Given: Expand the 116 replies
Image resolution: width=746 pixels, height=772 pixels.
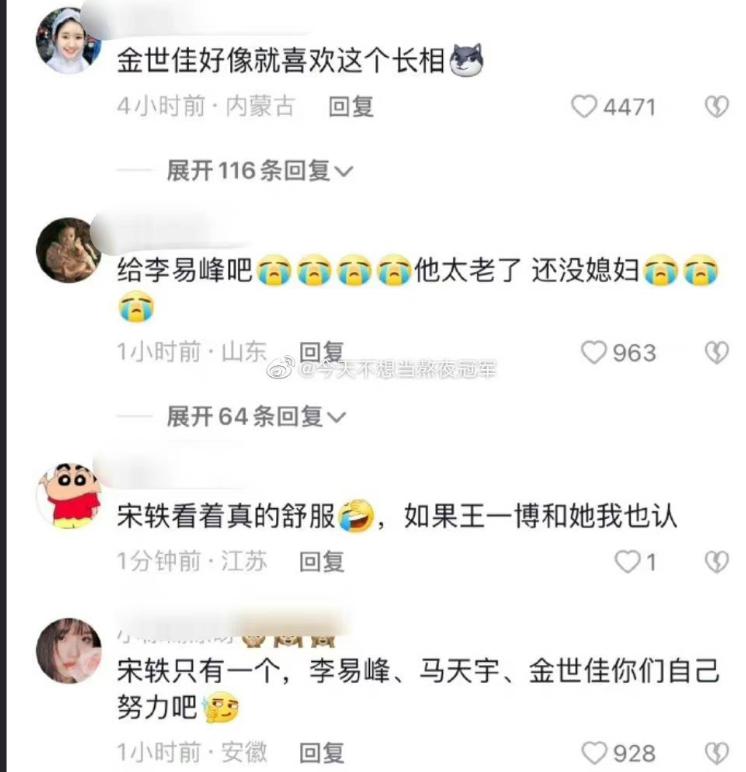Looking at the screenshot, I should pos(260,171).
